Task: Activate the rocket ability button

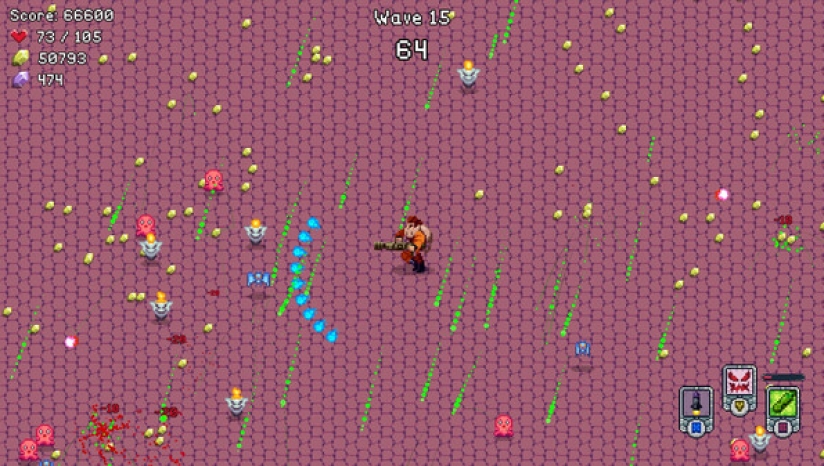Action: click(x=696, y=404)
